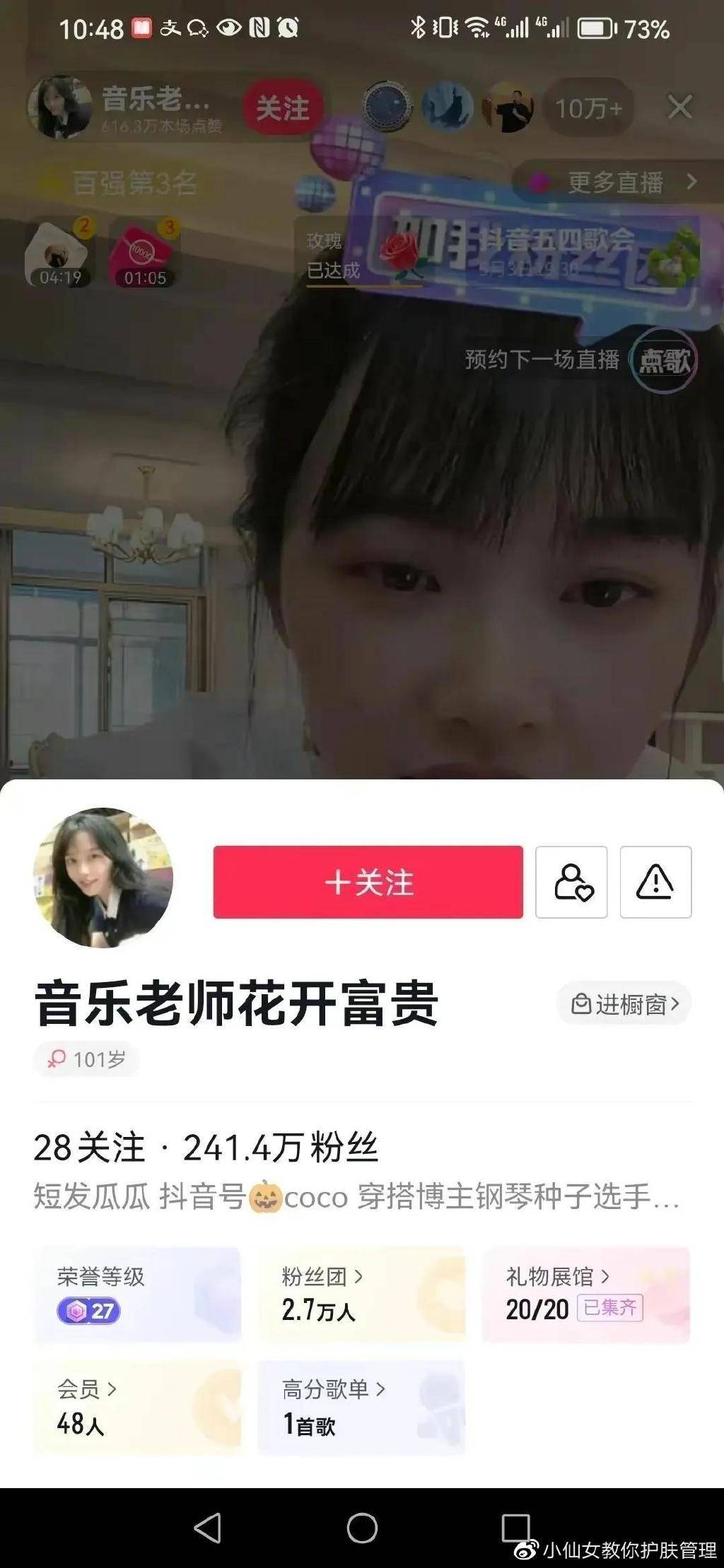This screenshot has width=724, height=1568.
Task: Close the live stream with X
Action: pyautogui.click(x=679, y=107)
